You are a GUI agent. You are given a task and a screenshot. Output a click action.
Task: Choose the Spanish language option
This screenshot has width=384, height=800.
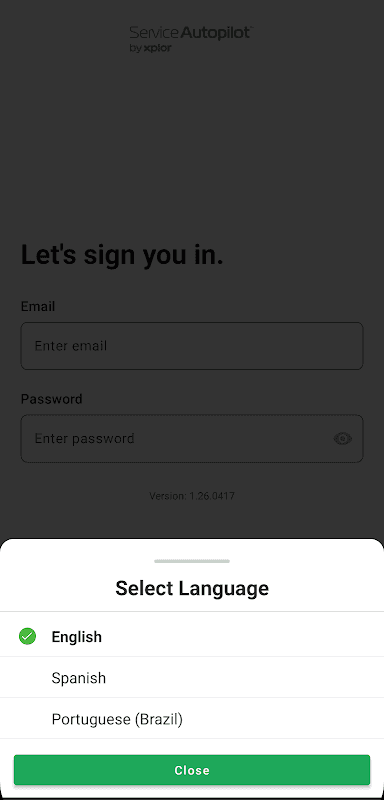[192, 678]
